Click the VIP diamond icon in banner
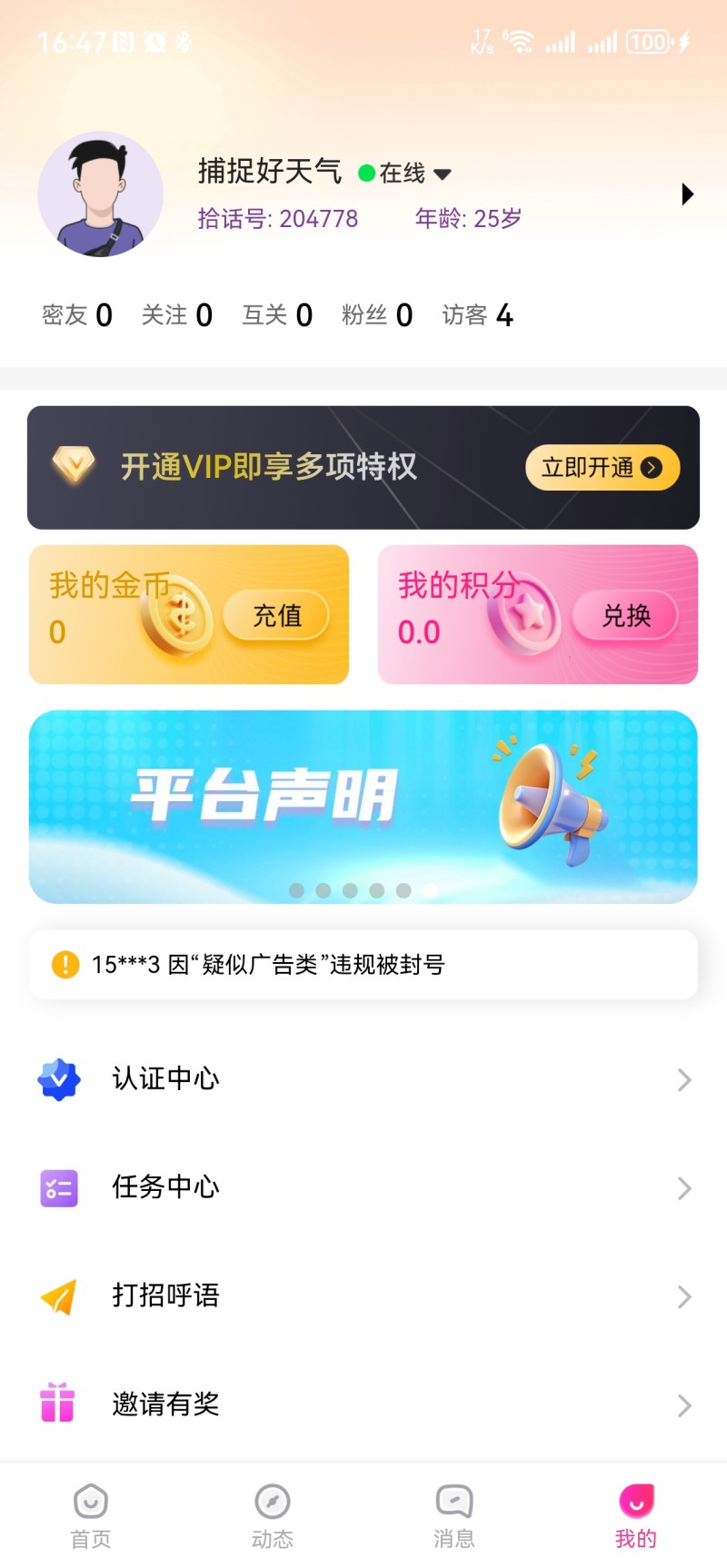This screenshot has height=1568, width=727. [75, 467]
